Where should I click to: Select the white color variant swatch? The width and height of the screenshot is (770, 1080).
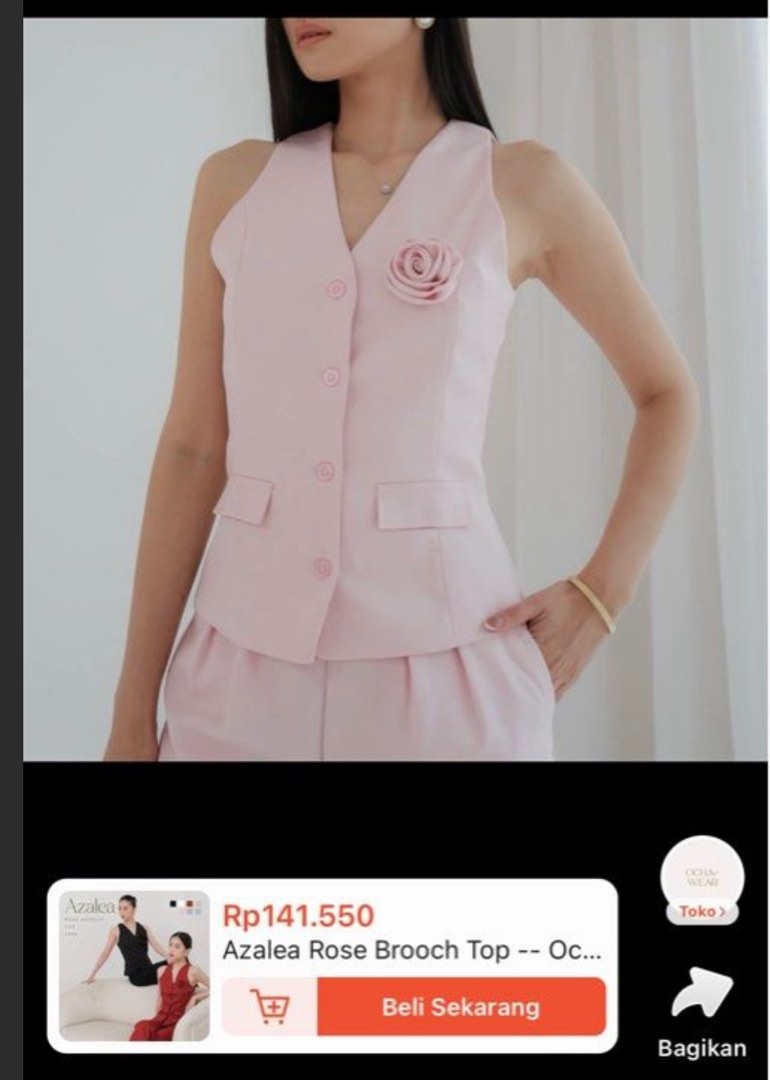click(181, 903)
